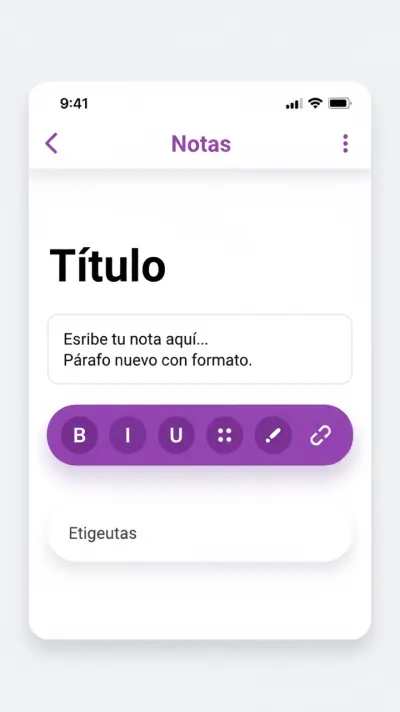Apply bold formatting with the B button

coord(79,435)
